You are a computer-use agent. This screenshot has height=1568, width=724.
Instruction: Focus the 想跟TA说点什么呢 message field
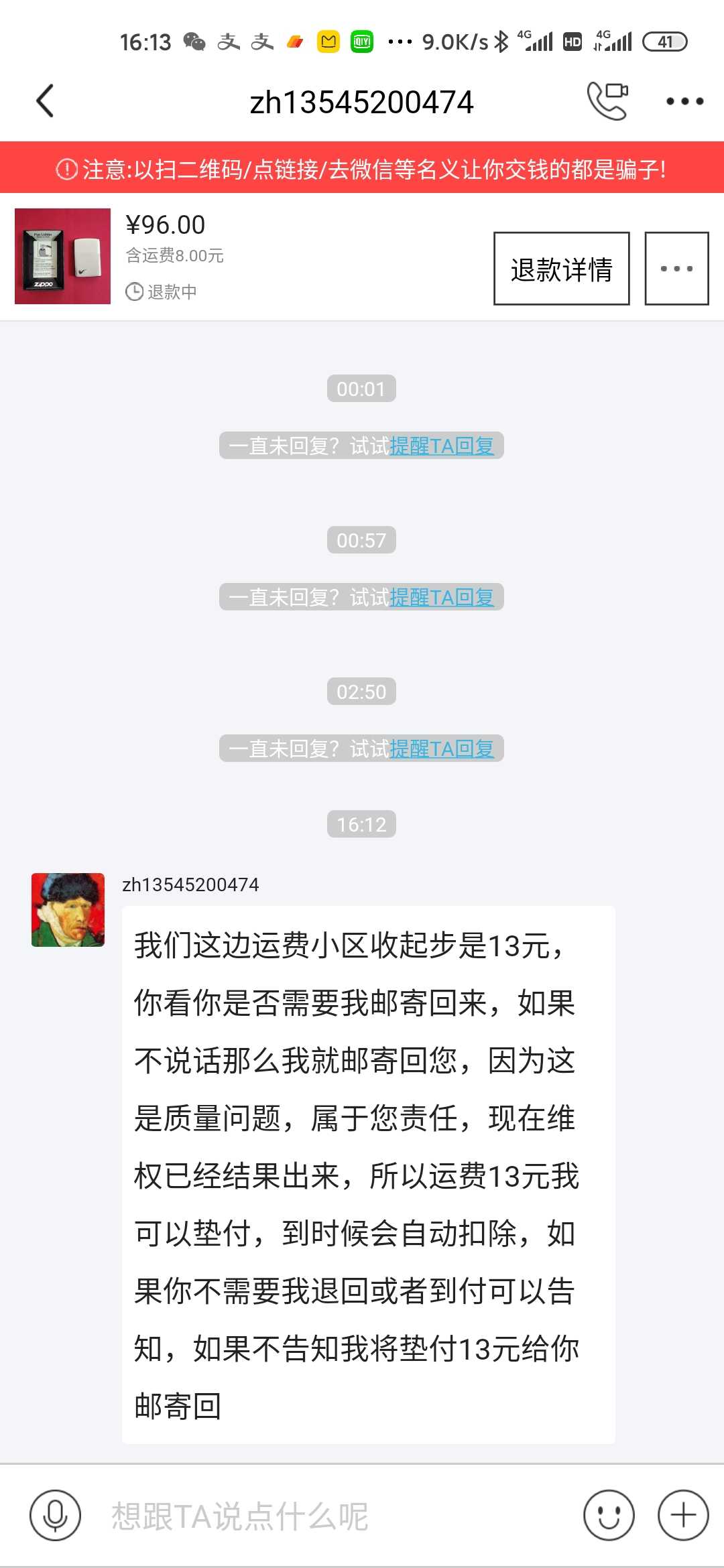click(335, 1516)
